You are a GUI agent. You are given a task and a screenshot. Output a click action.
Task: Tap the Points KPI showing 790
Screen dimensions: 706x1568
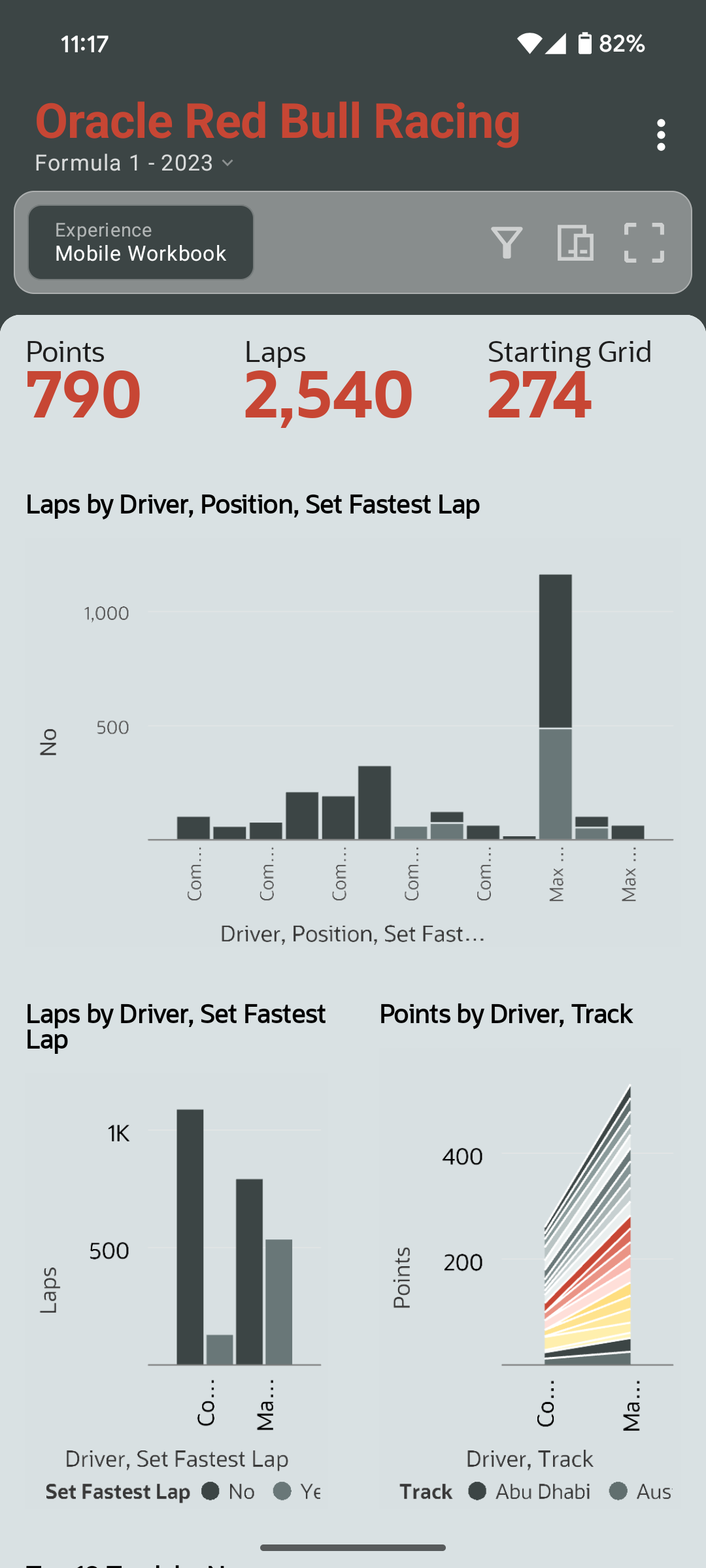[83, 392]
